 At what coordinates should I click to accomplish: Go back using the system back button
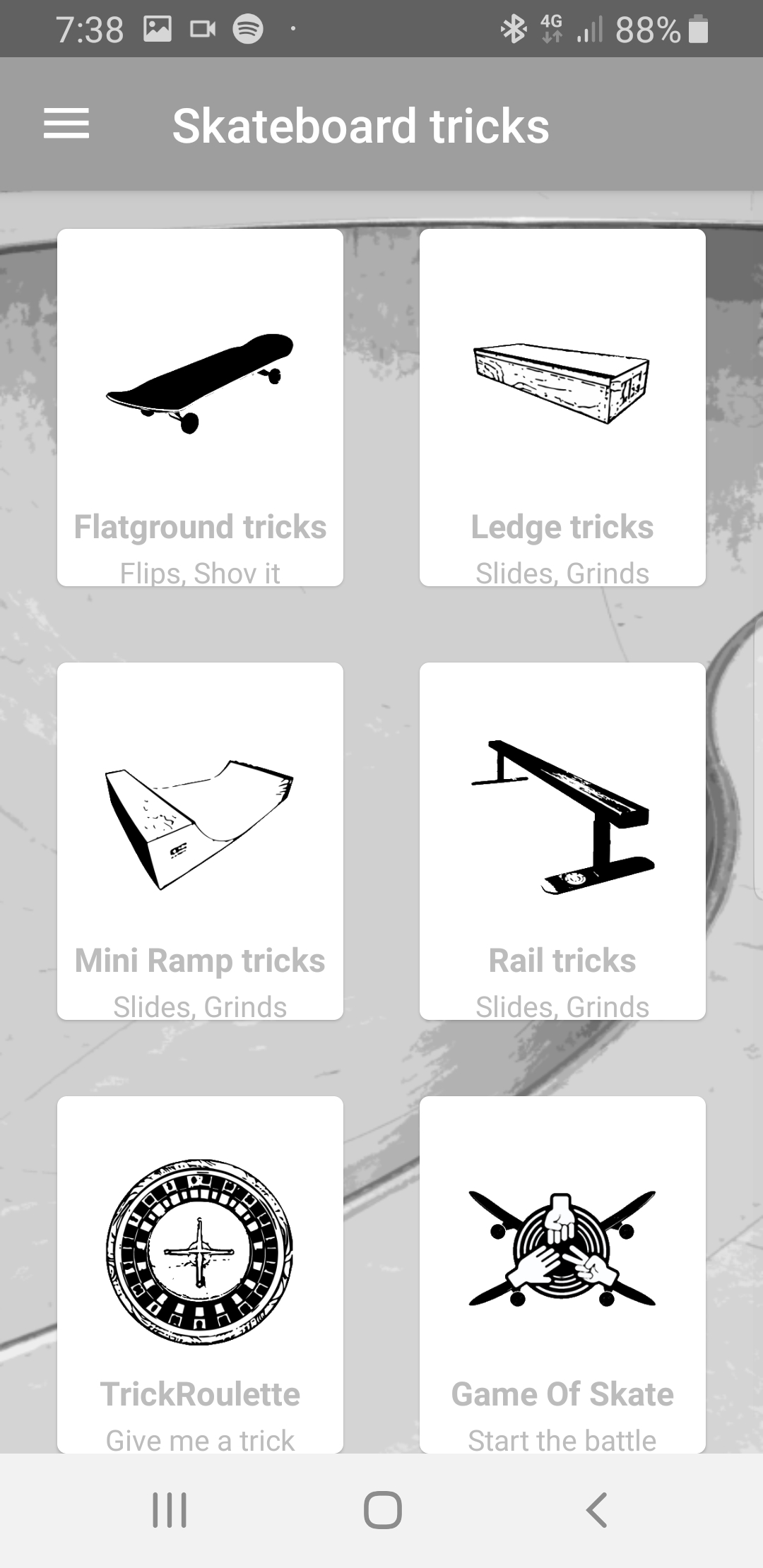click(596, 1510)
